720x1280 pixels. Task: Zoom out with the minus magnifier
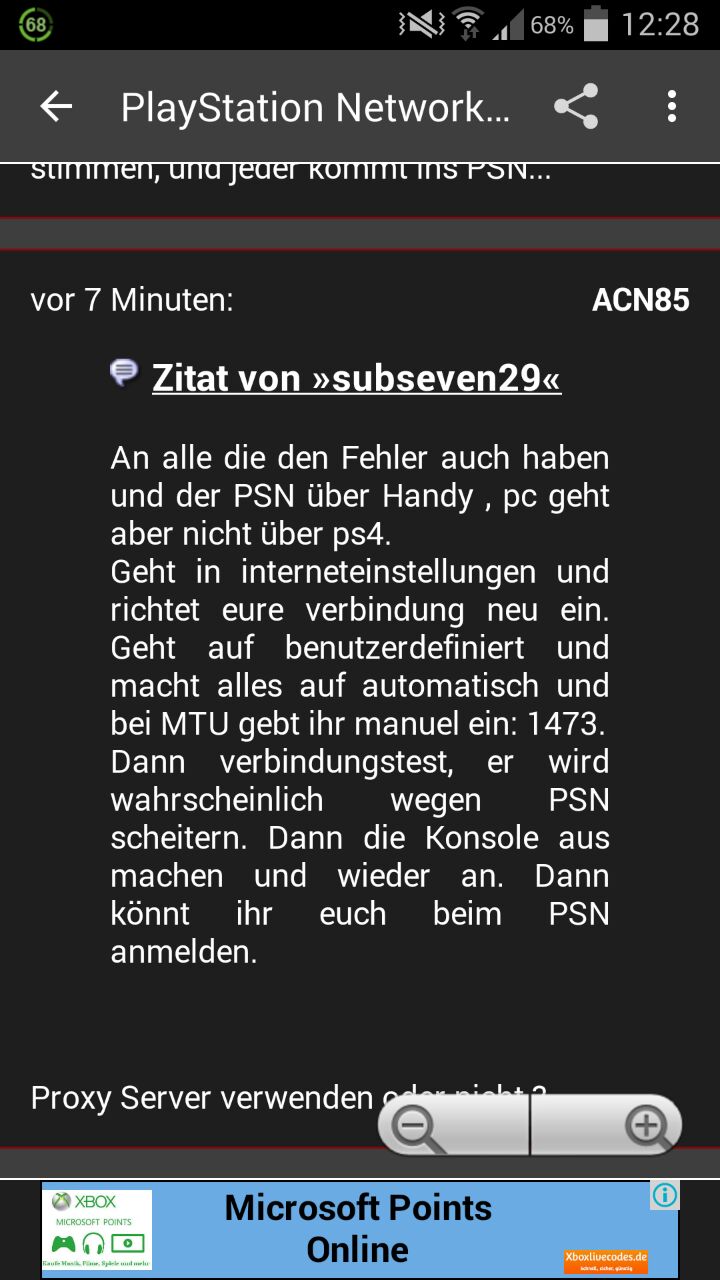tap(418, 1126)
